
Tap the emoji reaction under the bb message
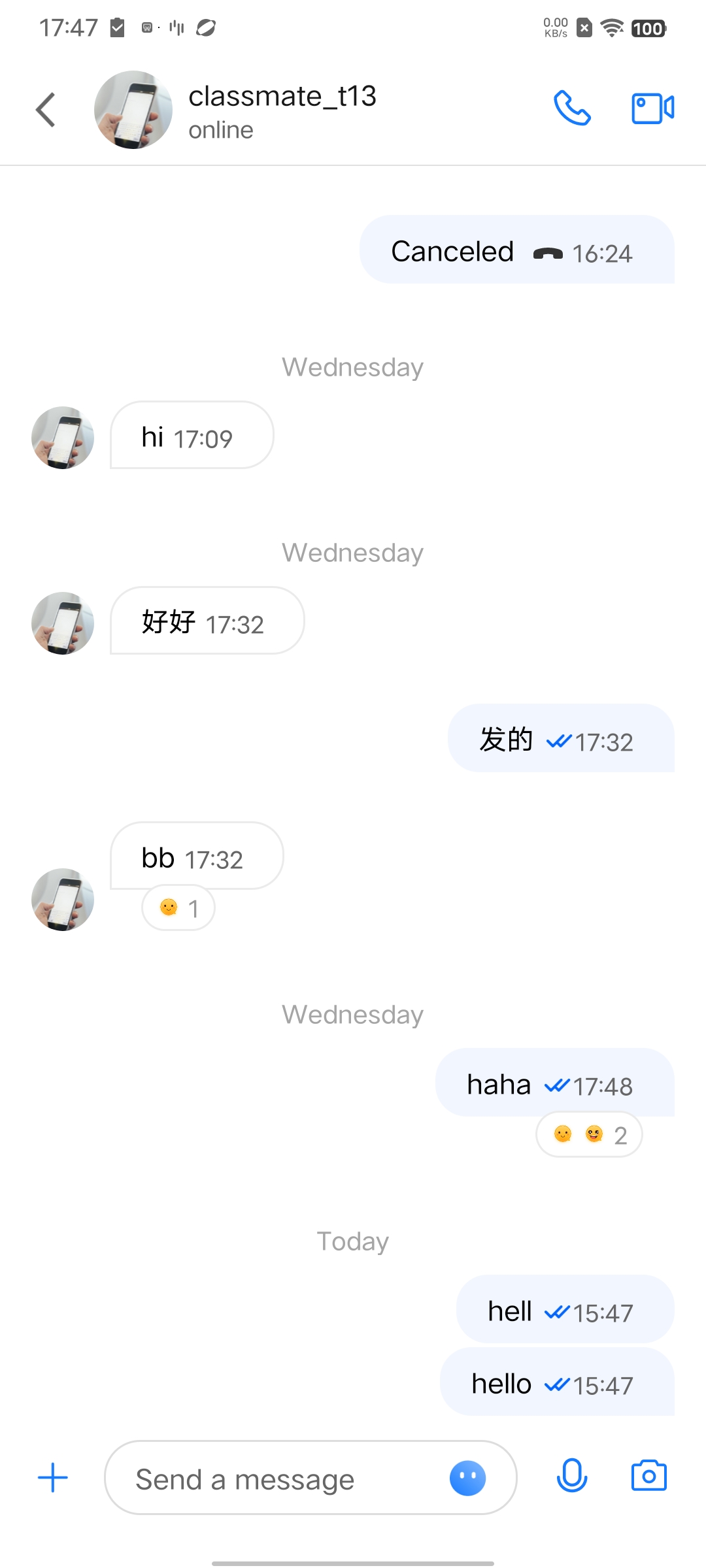178,908
